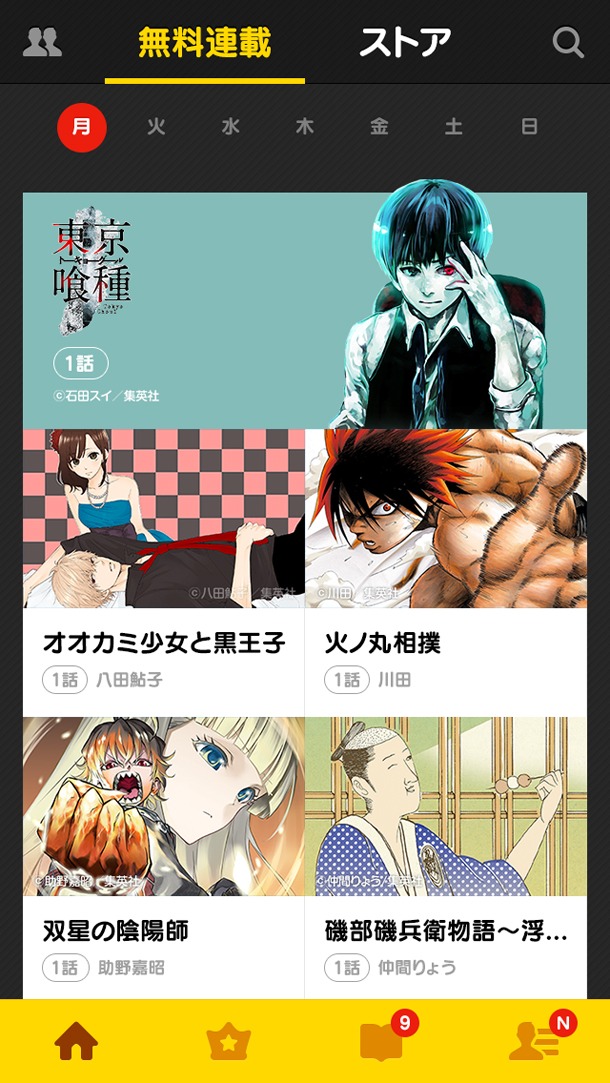Open the friends icon in the header
Viewport: 610px width, 1083px height.
42,43
